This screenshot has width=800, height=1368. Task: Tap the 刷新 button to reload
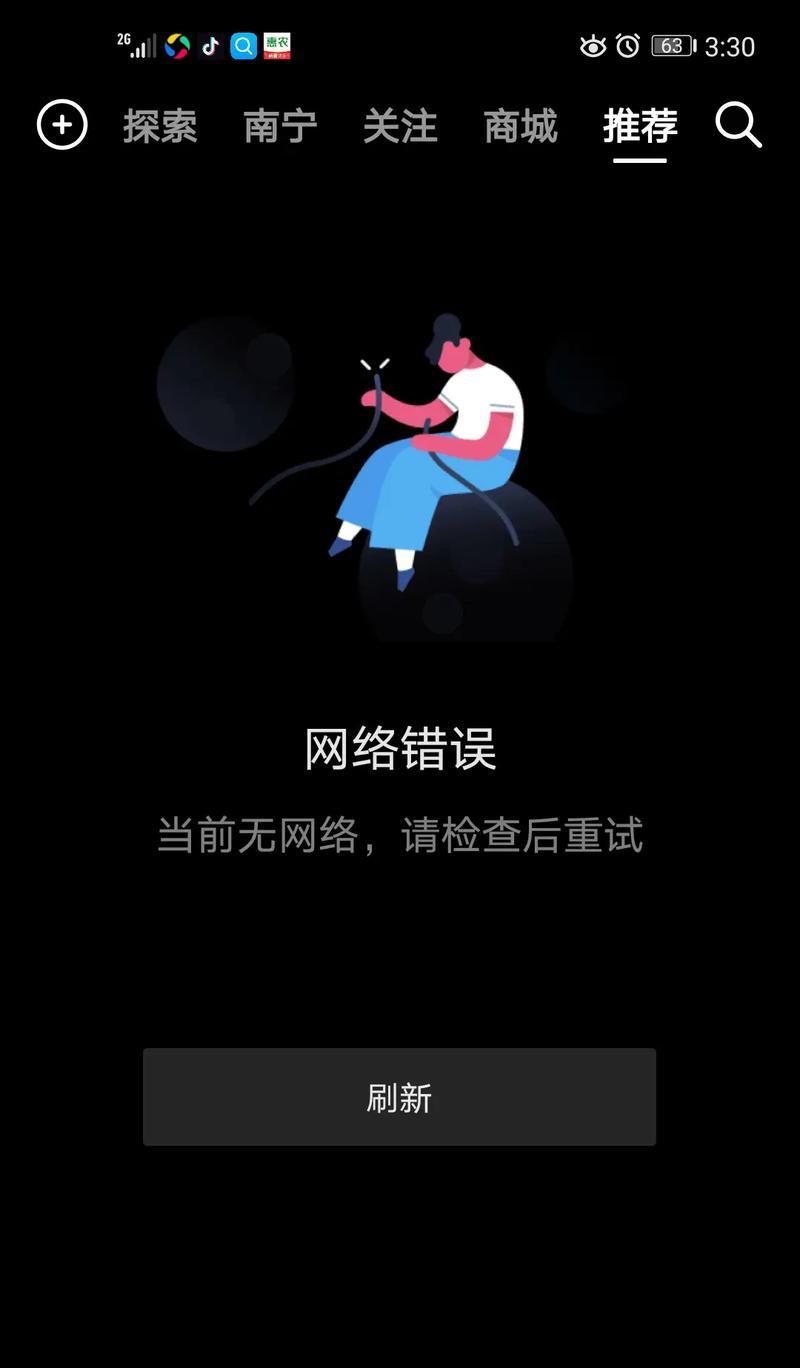399,1097
